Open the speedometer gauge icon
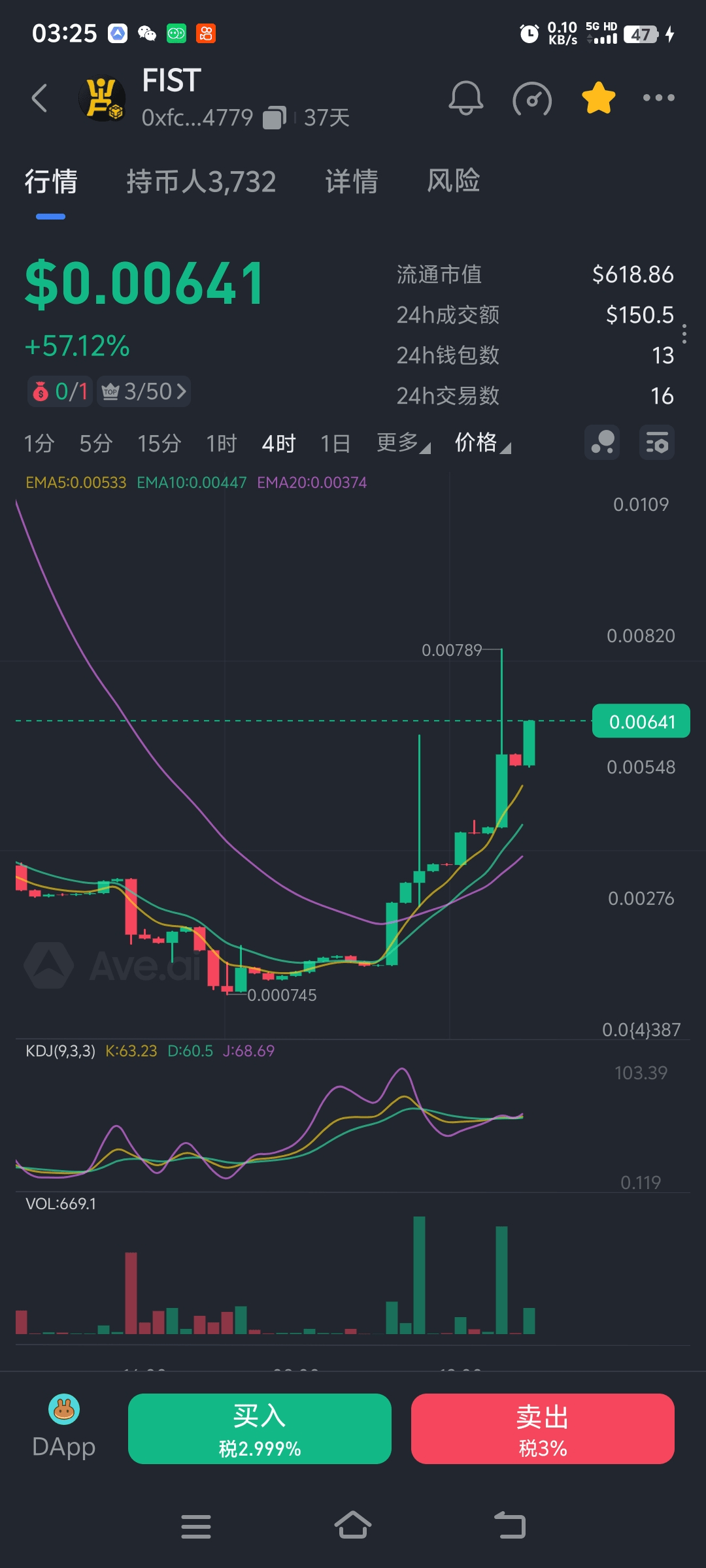The height and width of the screenshot is (1568, 706). click(x=532, y=99)
